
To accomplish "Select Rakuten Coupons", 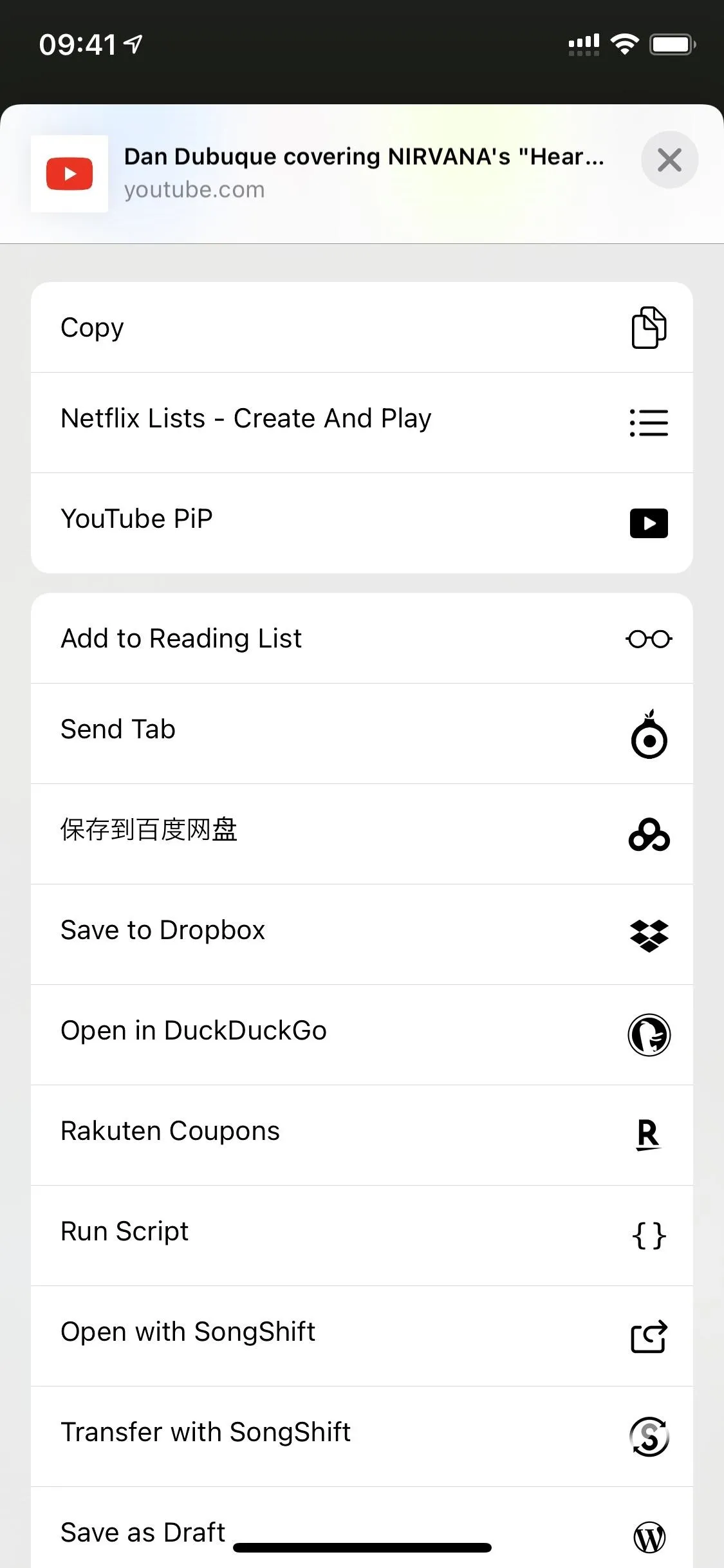I will pos(362,1135).
